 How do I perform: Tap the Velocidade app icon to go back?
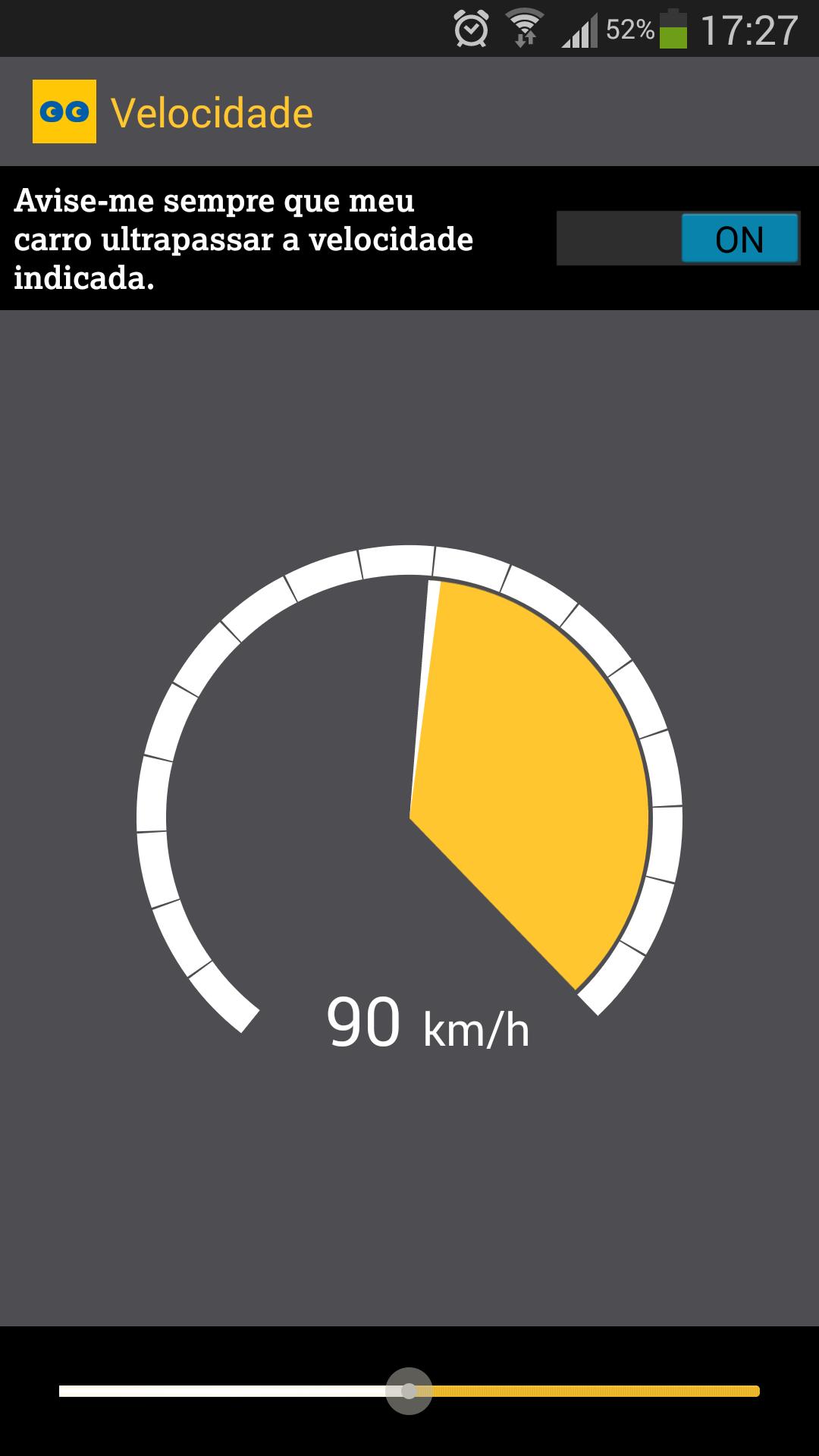[x=64, y=111]
